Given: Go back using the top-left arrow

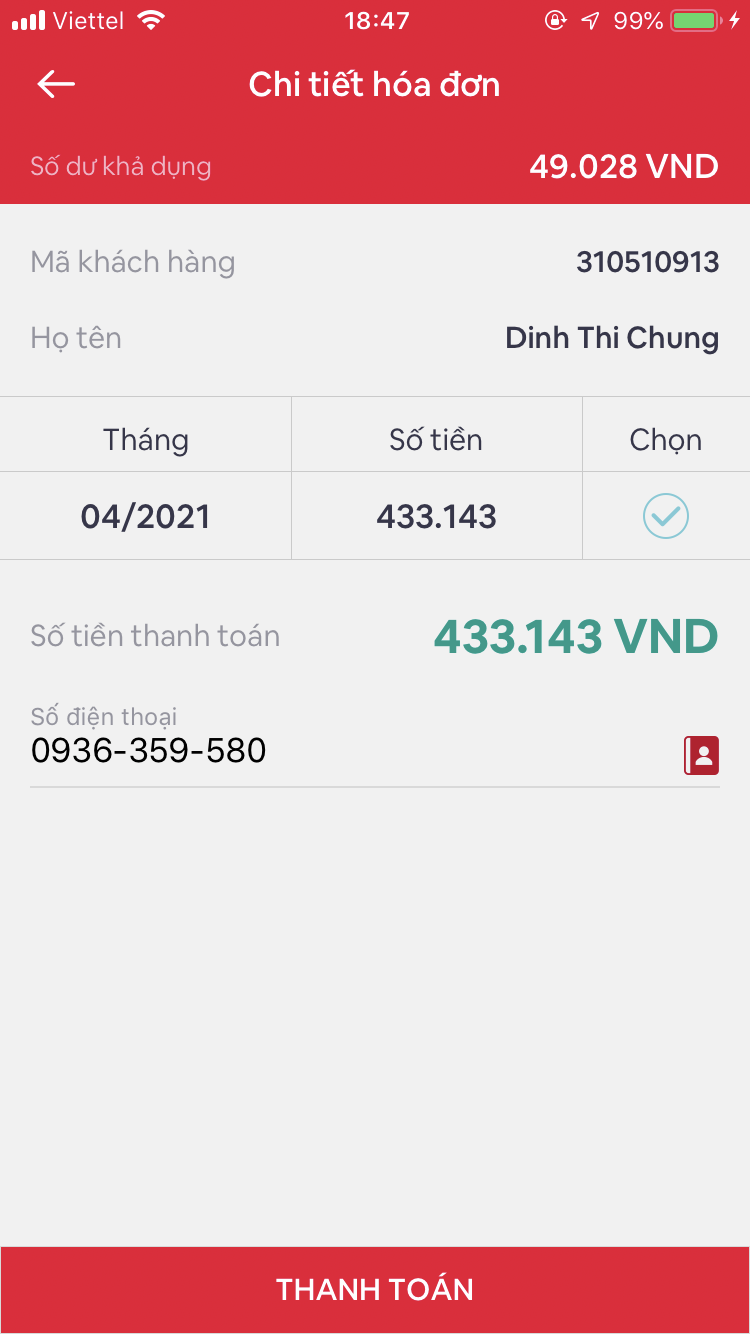Looking at the screenshot, I should click(56, 85).
